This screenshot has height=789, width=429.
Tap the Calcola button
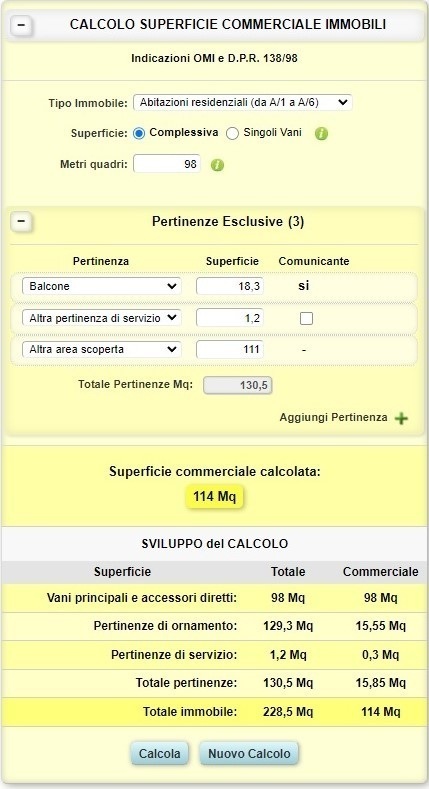[159, 753]
